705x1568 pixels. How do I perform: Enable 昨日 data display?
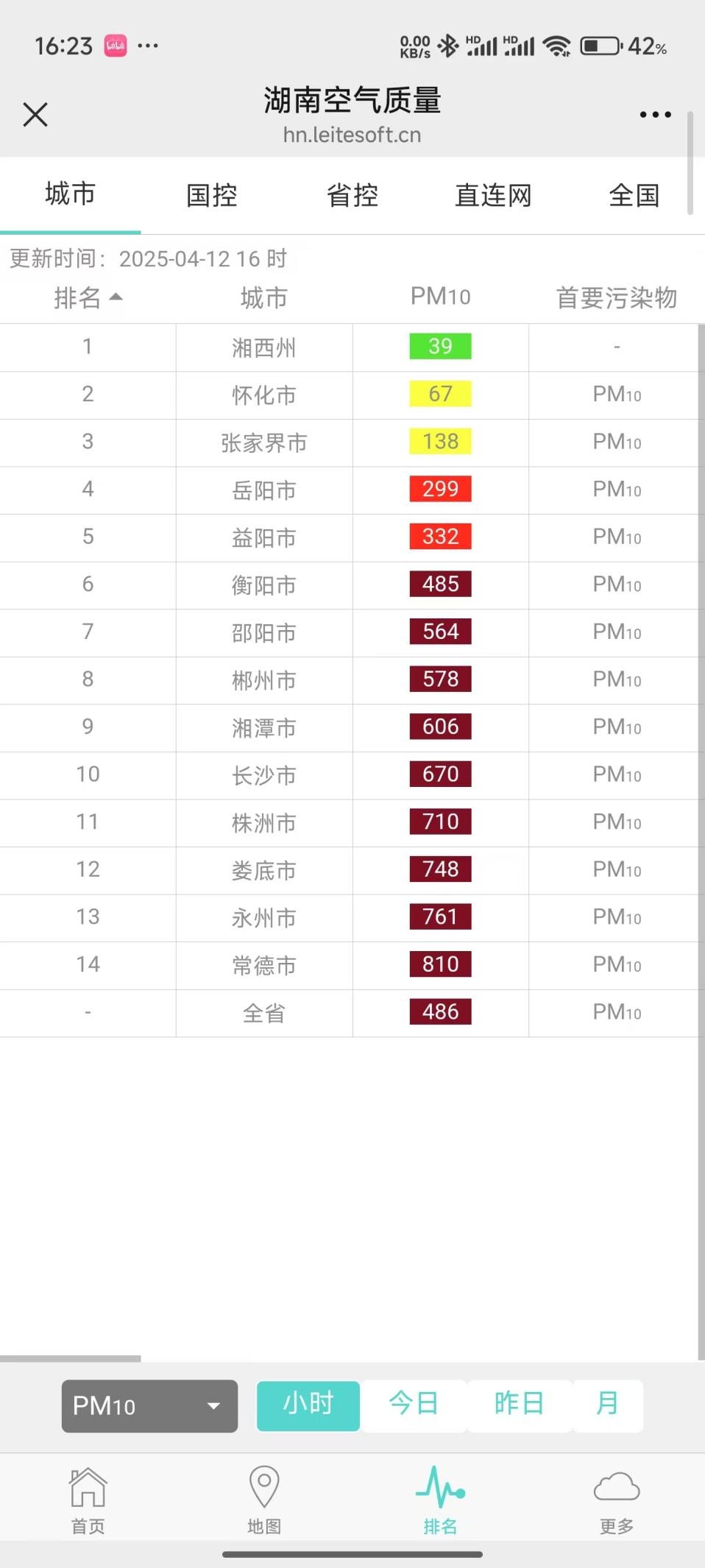520,1404
